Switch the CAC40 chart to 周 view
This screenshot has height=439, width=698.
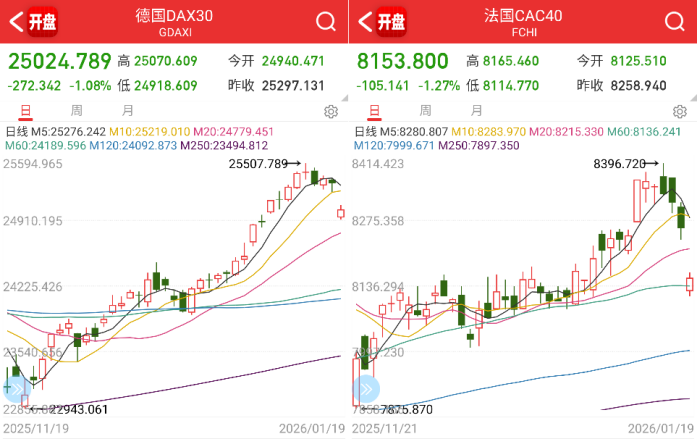[425, 109]
